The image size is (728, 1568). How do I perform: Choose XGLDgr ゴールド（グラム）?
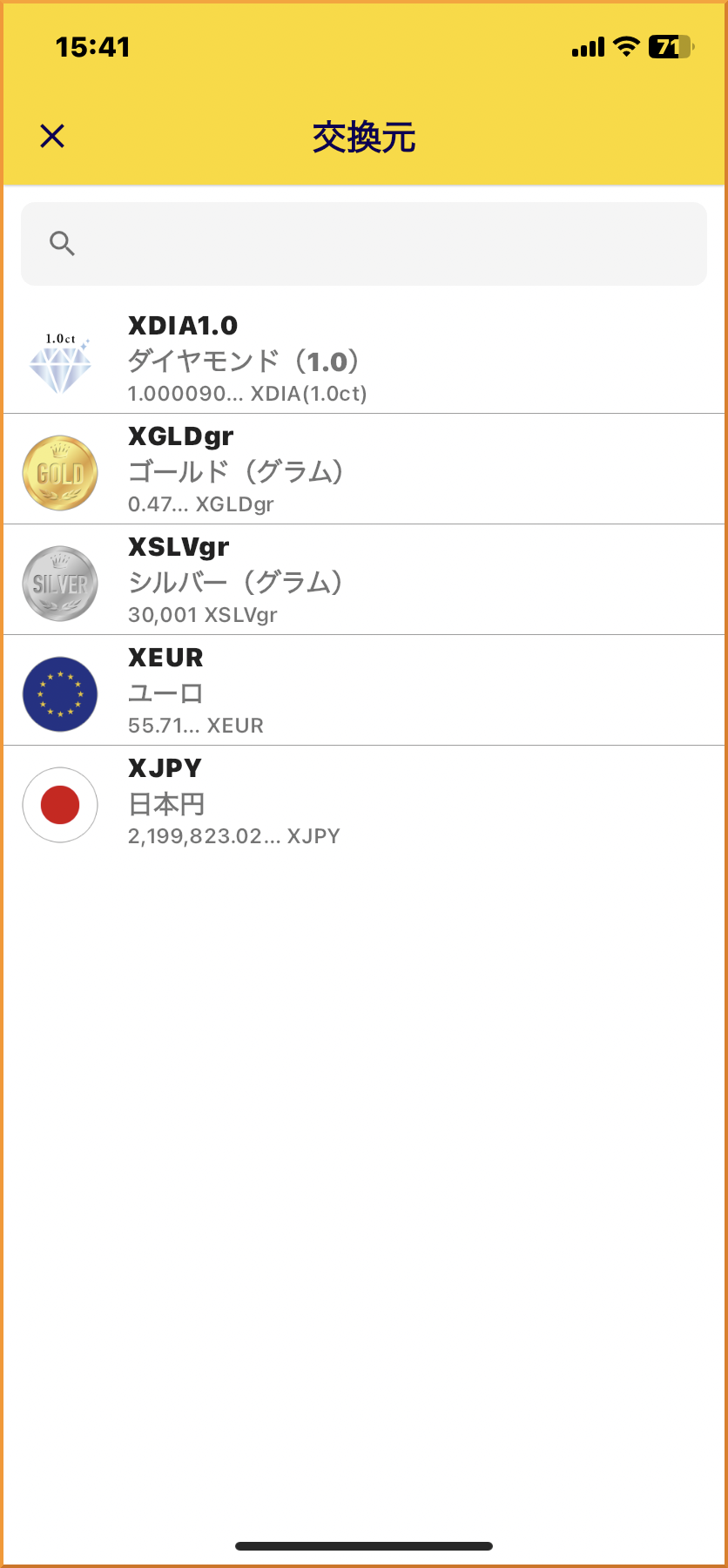point(364,470)
